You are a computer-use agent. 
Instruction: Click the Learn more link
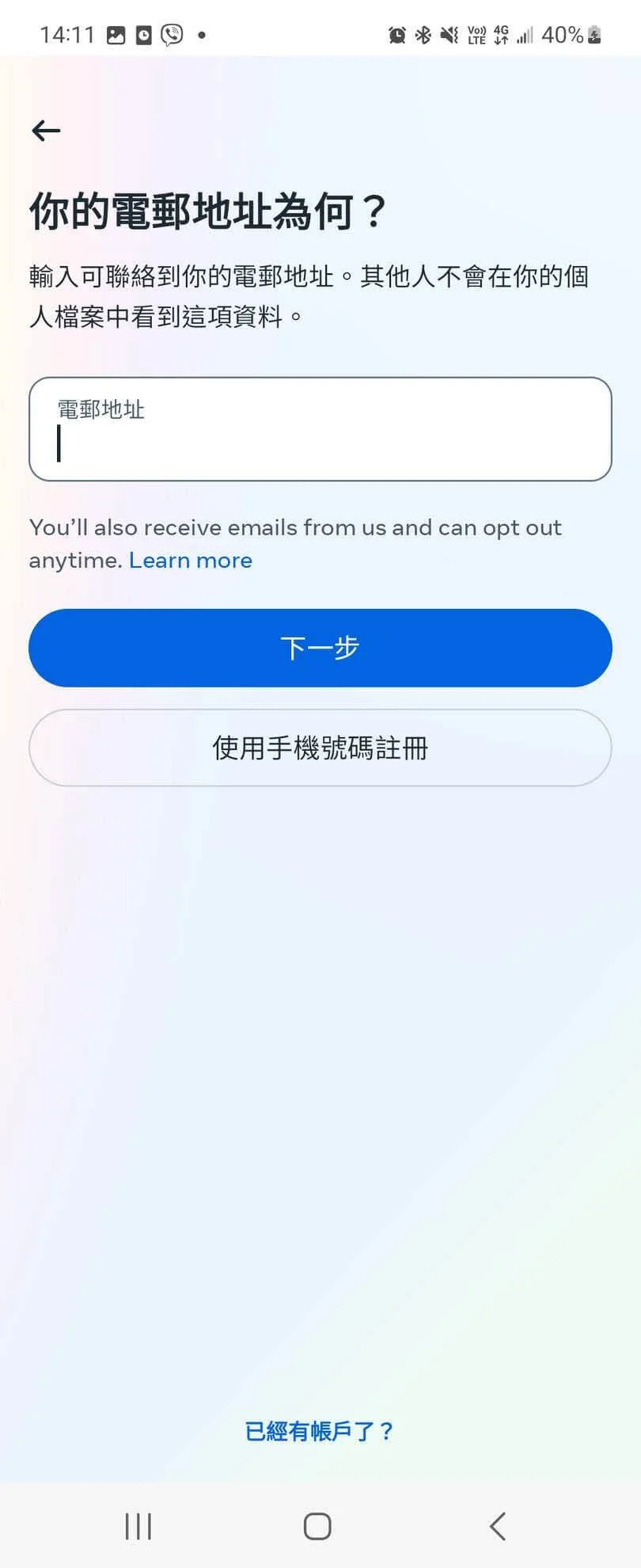[x=190, y=561]
